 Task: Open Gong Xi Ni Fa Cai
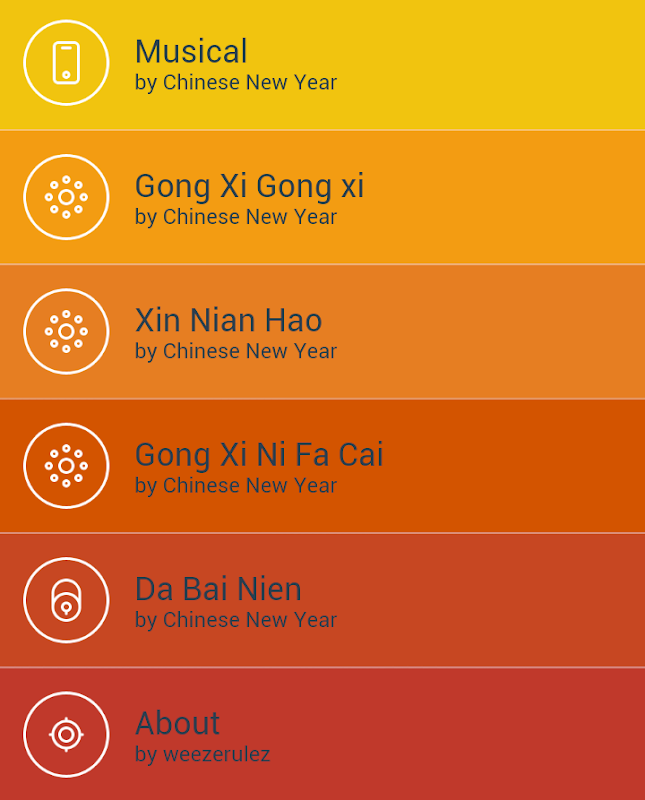point(322,466)
